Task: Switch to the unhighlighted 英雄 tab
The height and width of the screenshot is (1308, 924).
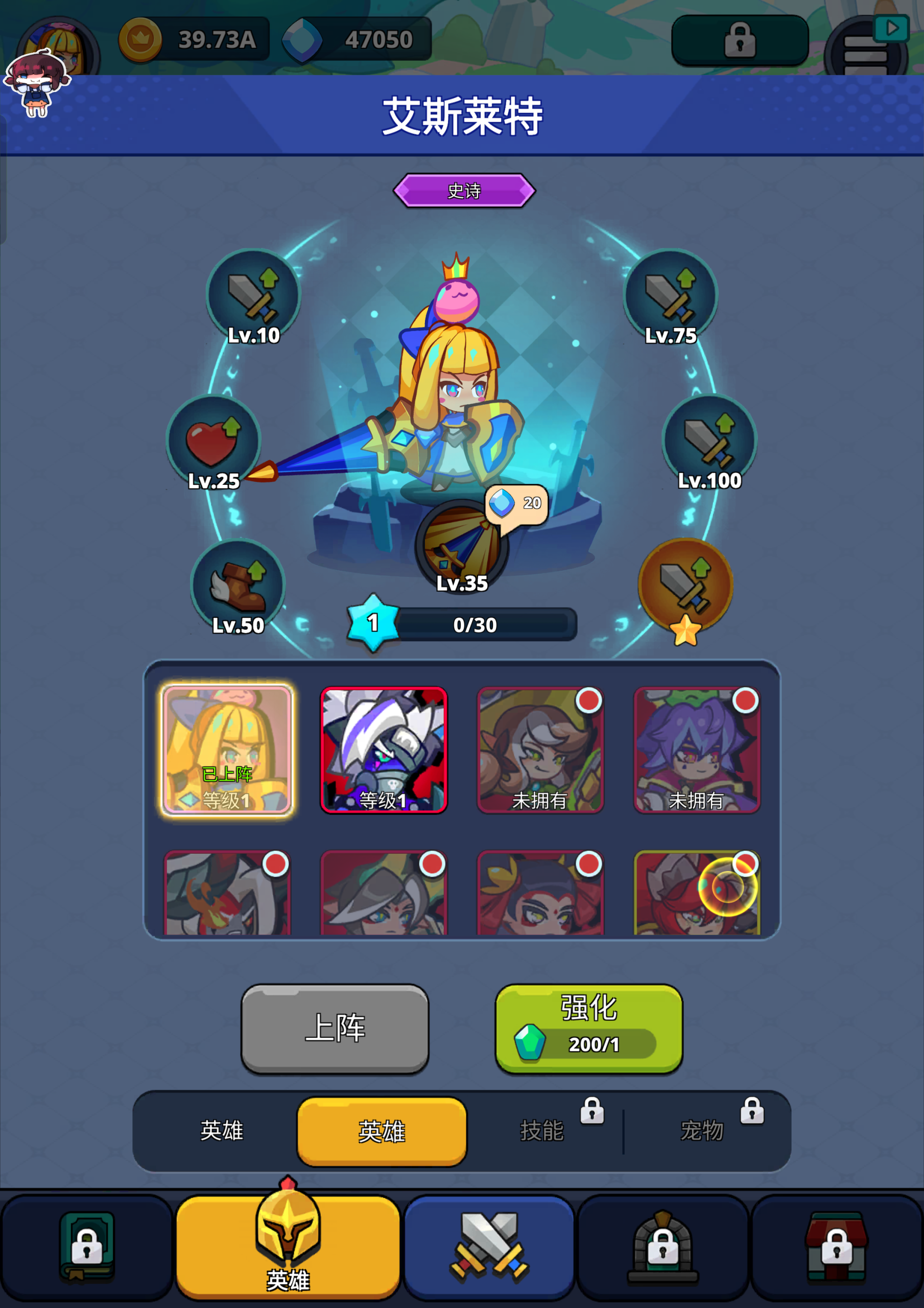Action: (x=222, y=1131)
